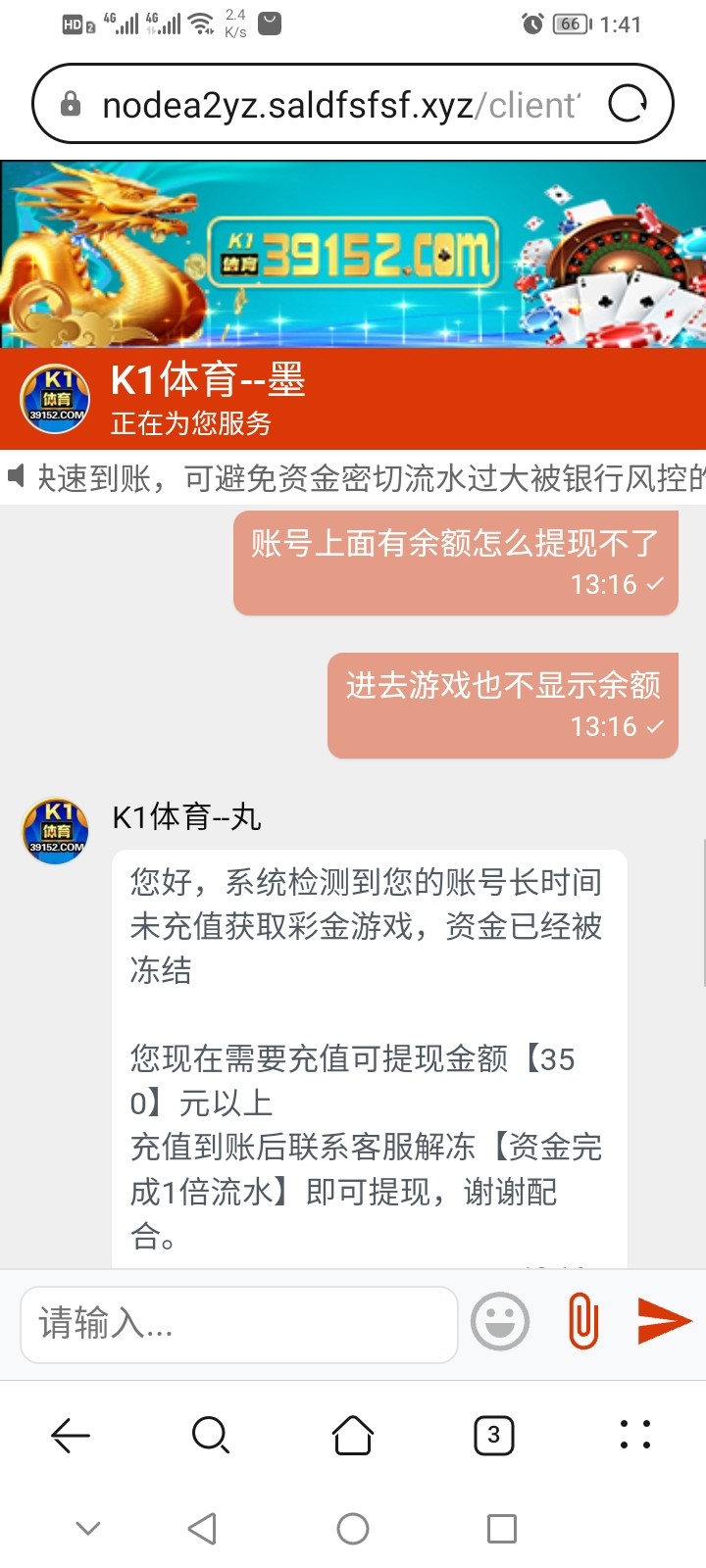Open system recent apps

pos(501,1529)
